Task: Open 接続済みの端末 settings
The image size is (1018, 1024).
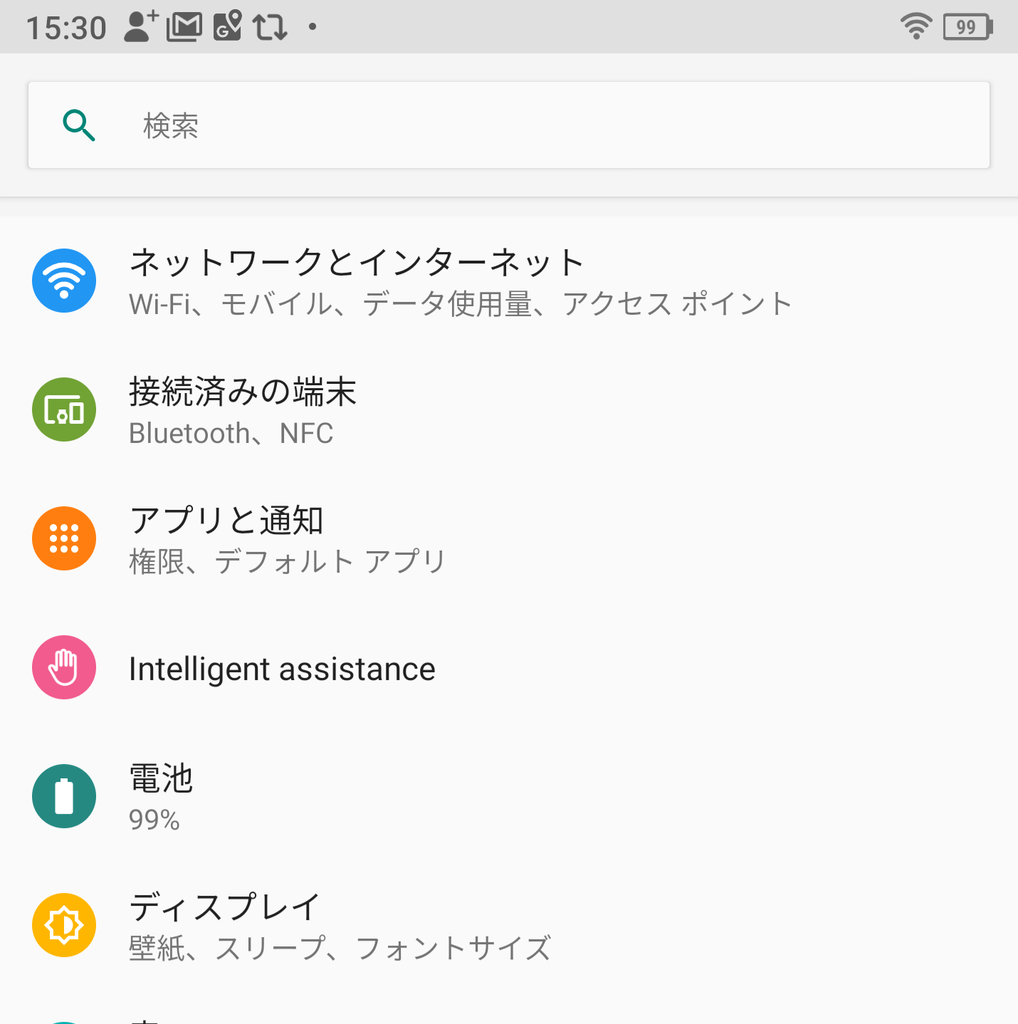Action: [509, 409]
